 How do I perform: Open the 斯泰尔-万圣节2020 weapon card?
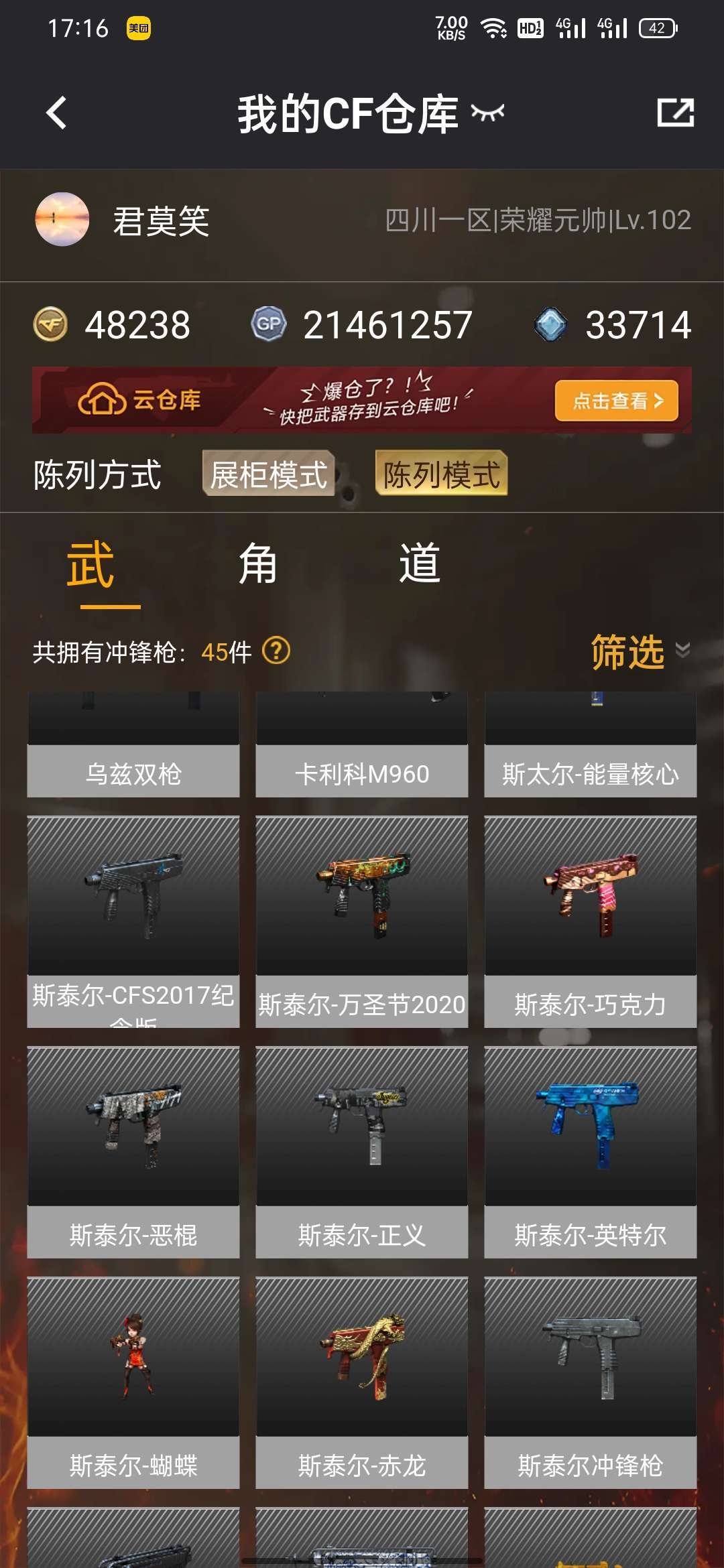pyautogui.click(x=361, y=921)
